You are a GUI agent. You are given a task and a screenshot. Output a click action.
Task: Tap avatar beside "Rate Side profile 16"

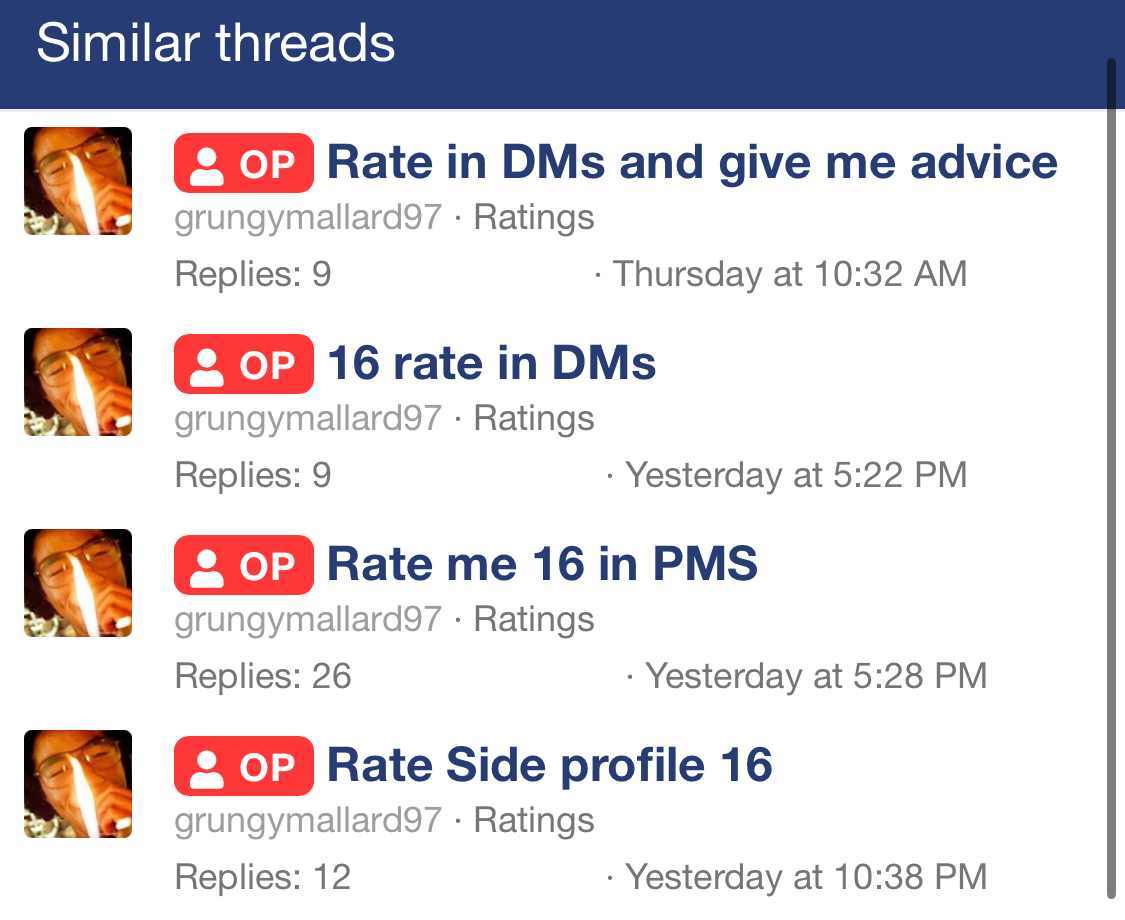pos(78,784)
